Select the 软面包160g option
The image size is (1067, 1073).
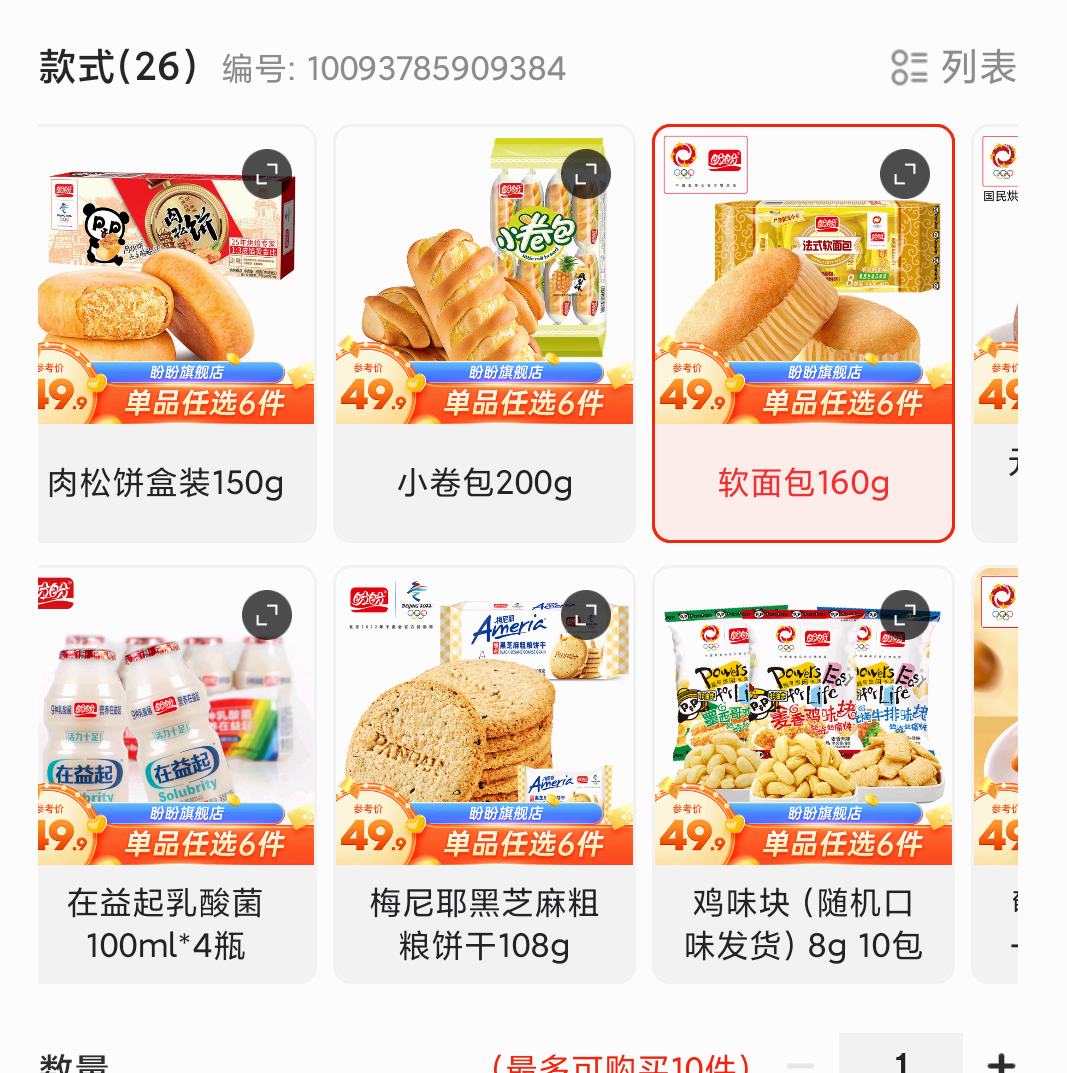point(803,482)
